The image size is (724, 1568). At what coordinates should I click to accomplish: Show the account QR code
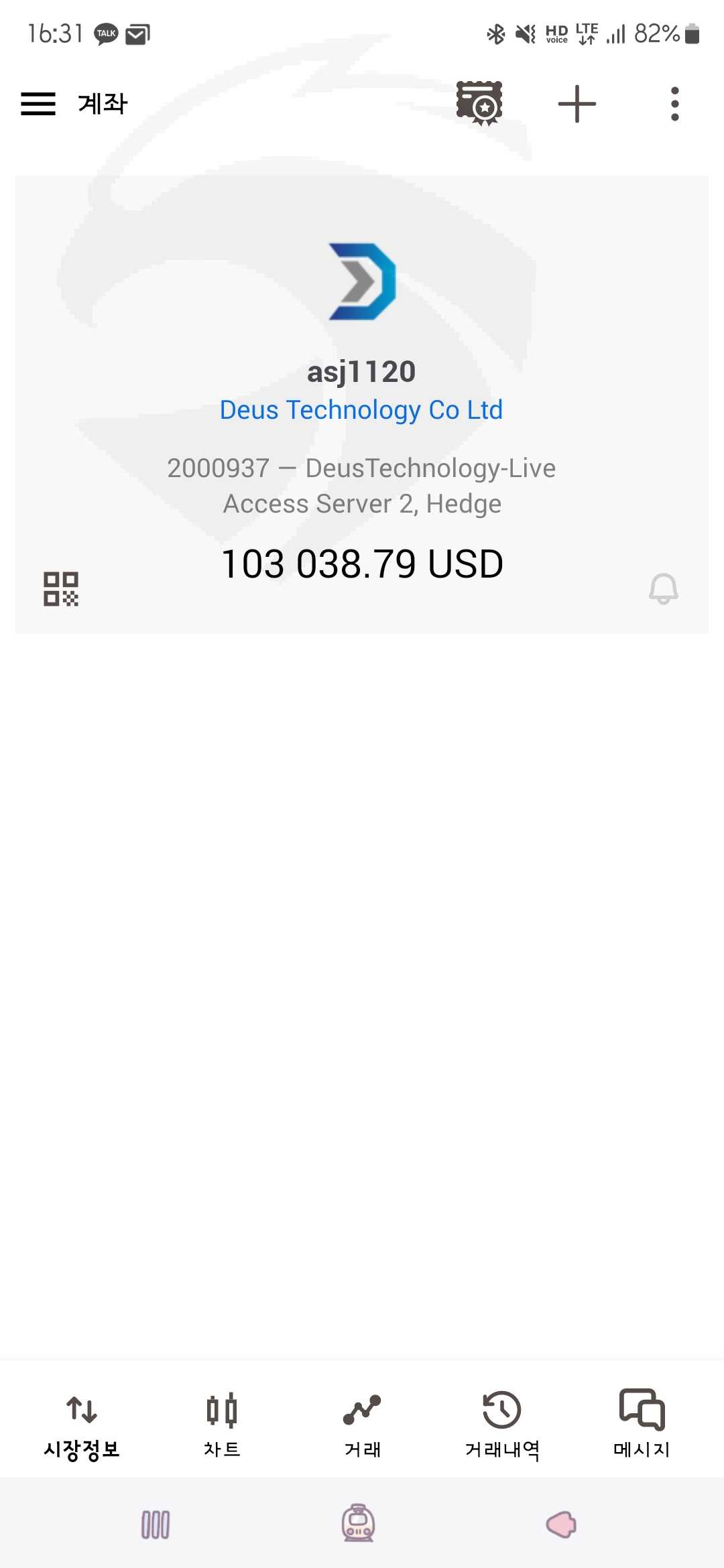(61, 589)
